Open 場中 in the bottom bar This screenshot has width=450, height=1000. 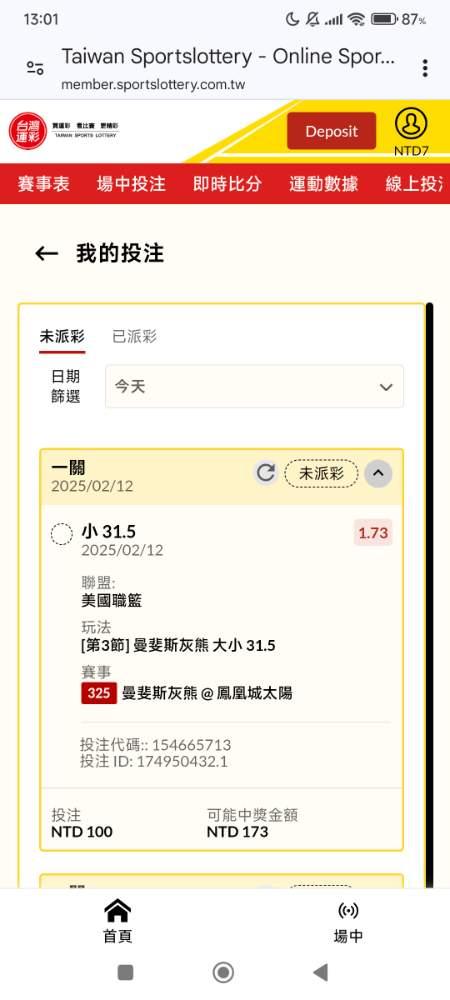tap(348, 922)
